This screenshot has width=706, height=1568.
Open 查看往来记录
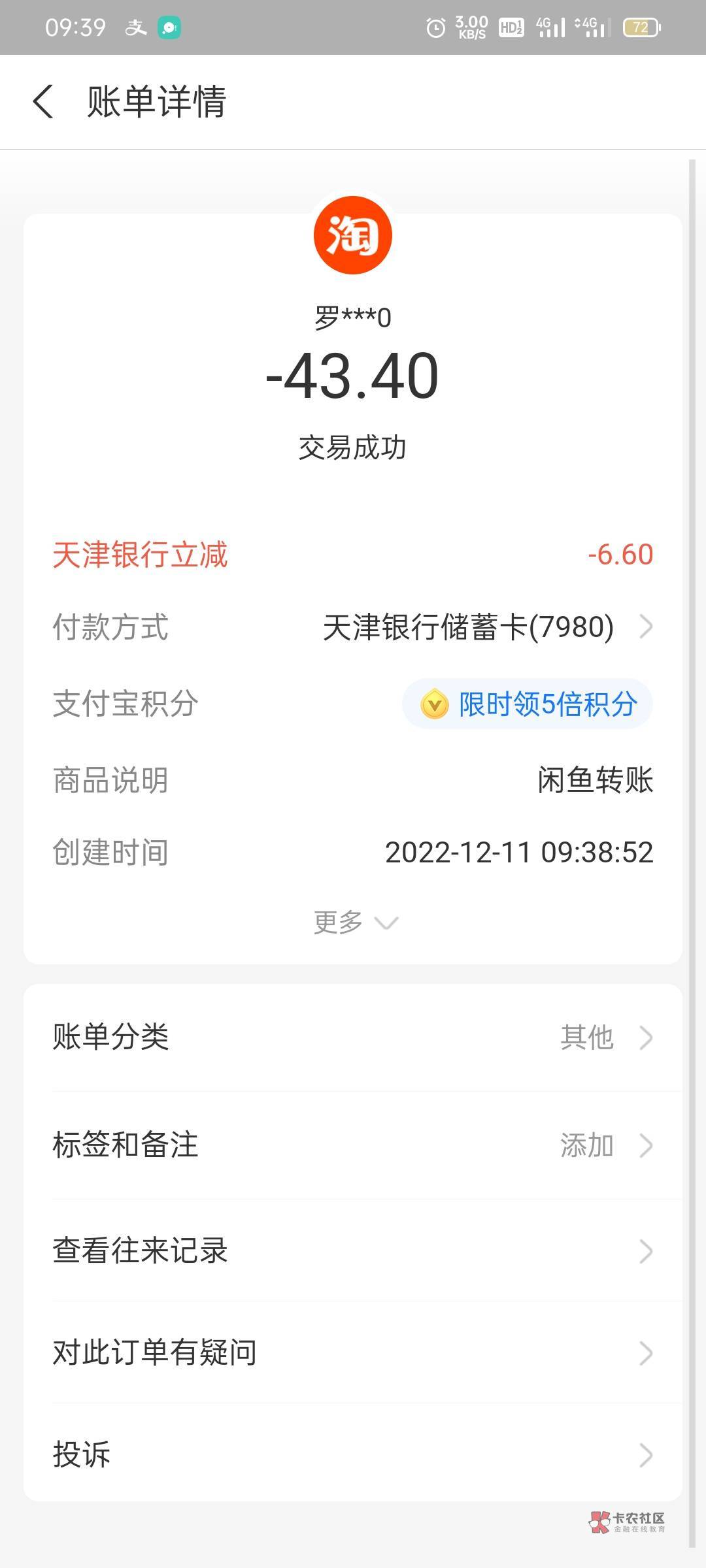353,1250
